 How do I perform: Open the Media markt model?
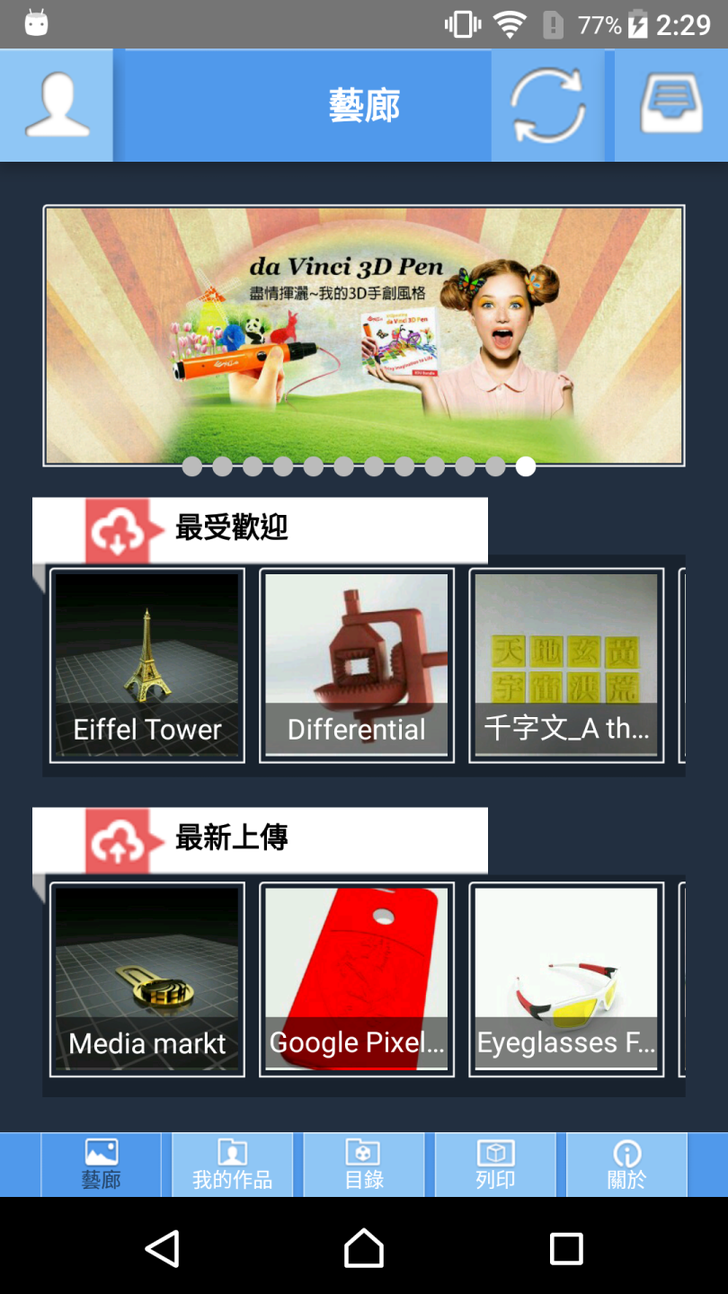(x=147, y=979)
